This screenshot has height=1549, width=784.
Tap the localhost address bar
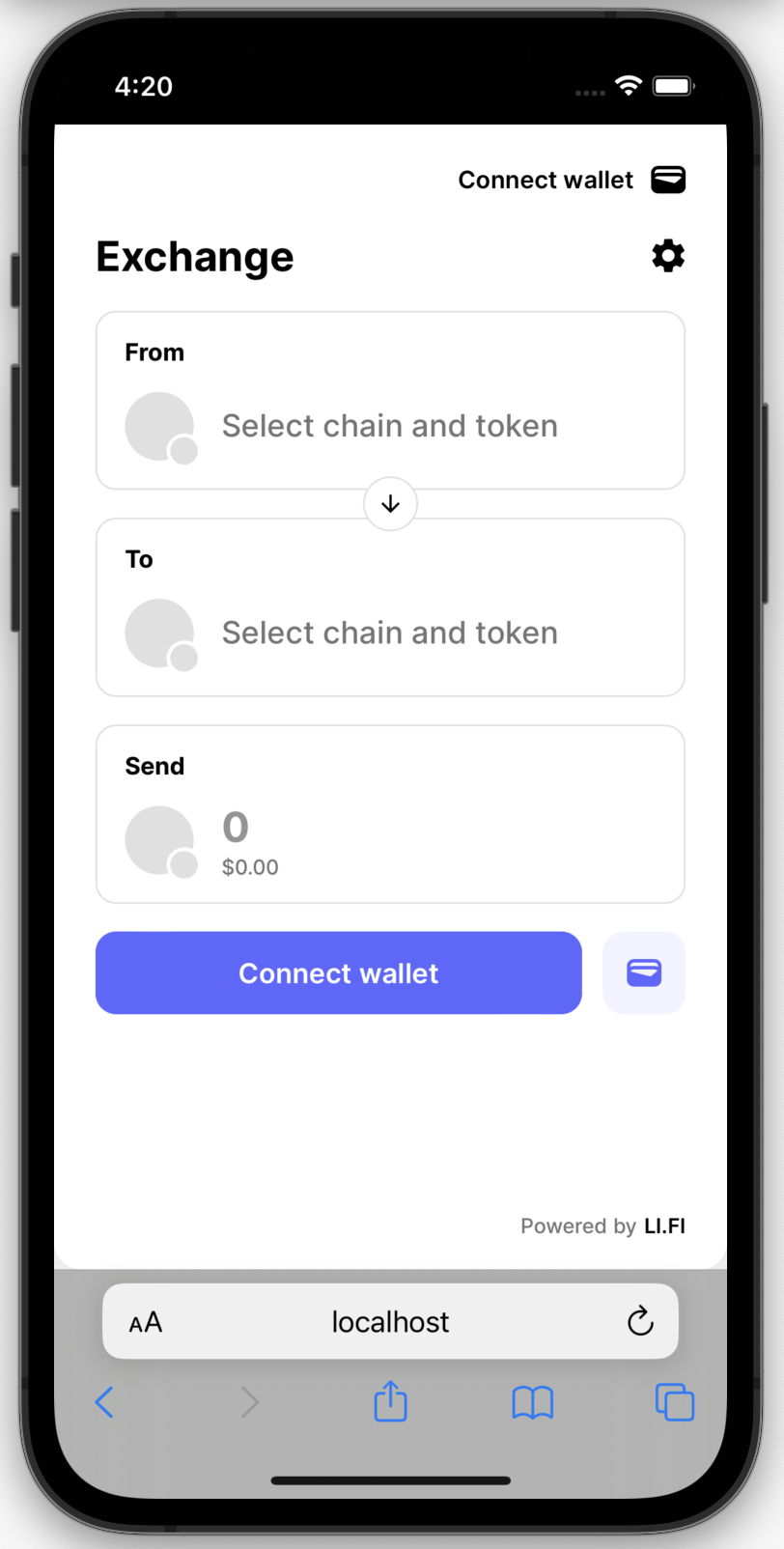pos(390,1321)
